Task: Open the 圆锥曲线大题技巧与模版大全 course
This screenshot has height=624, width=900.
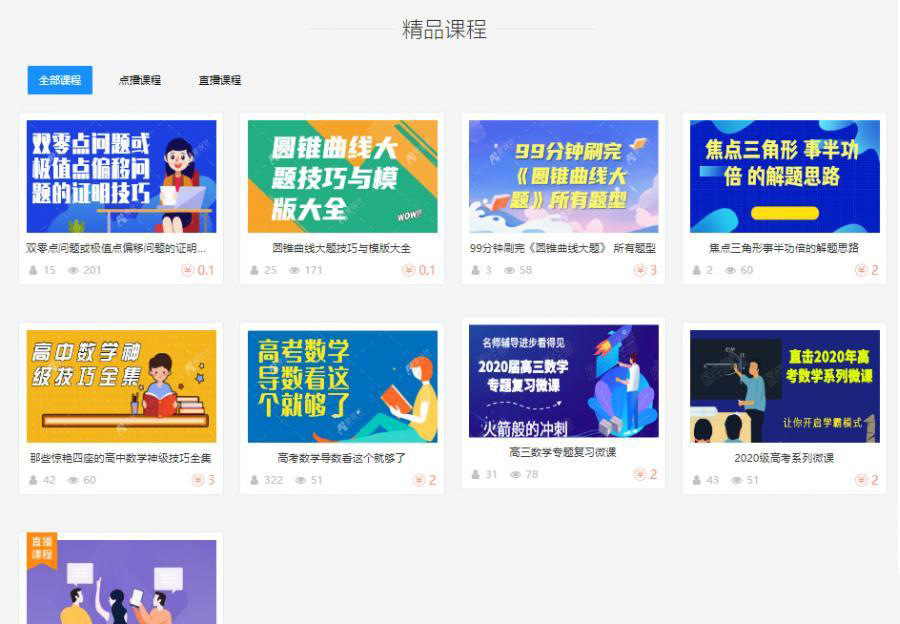Action: pyautogui.click(x=342, y=177)
